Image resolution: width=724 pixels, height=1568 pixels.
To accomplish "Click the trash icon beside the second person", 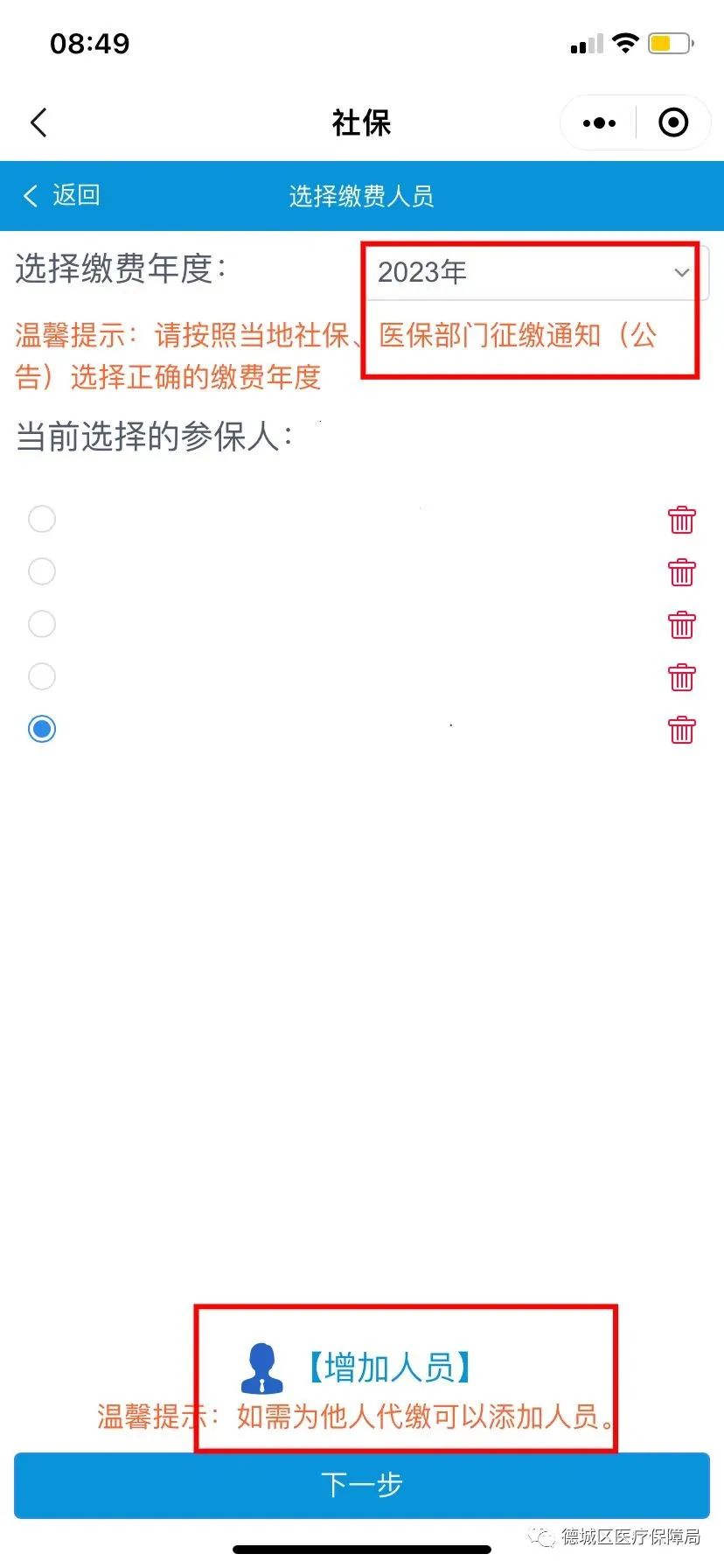I will (682, 571).
